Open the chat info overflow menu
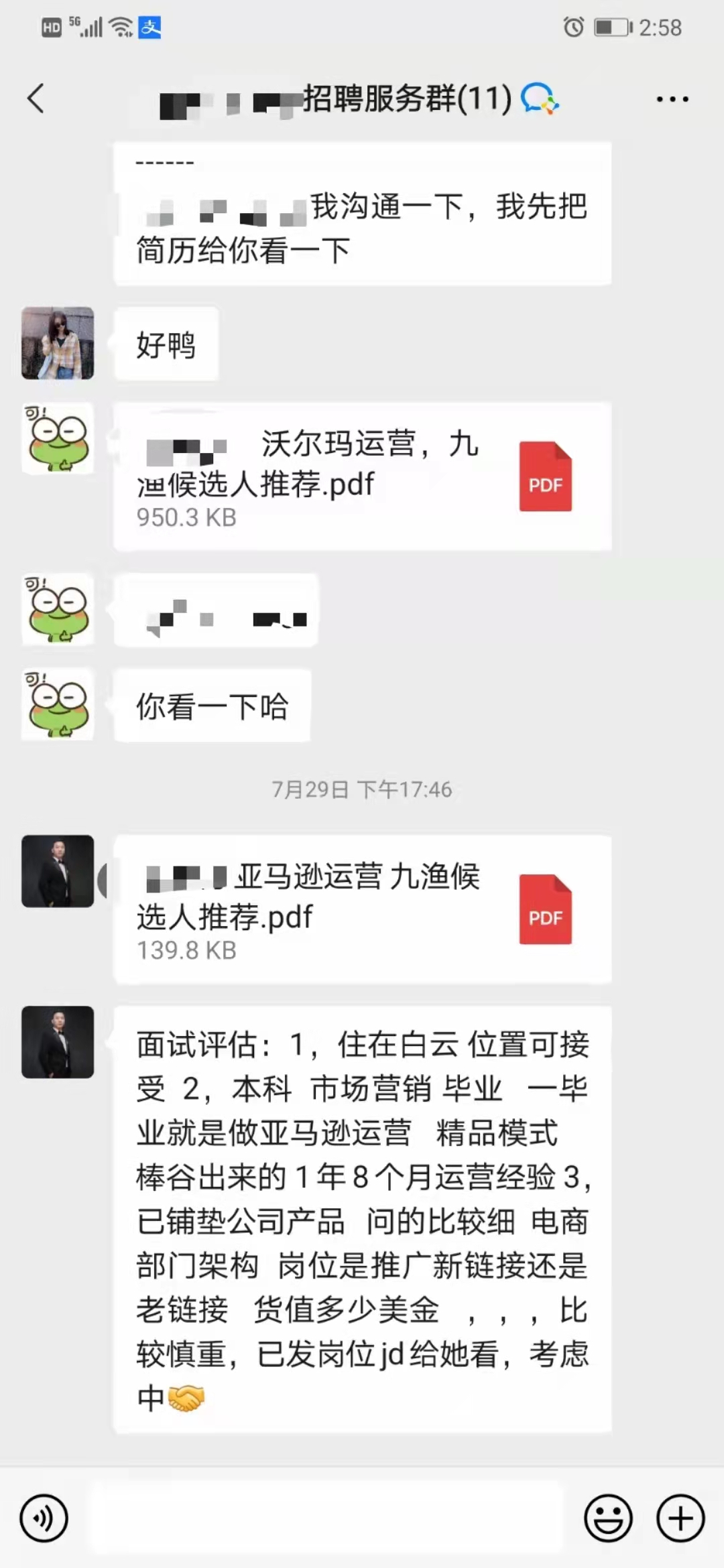The height and width of the screenshot is (1568, 724). (x=672, y=99)
